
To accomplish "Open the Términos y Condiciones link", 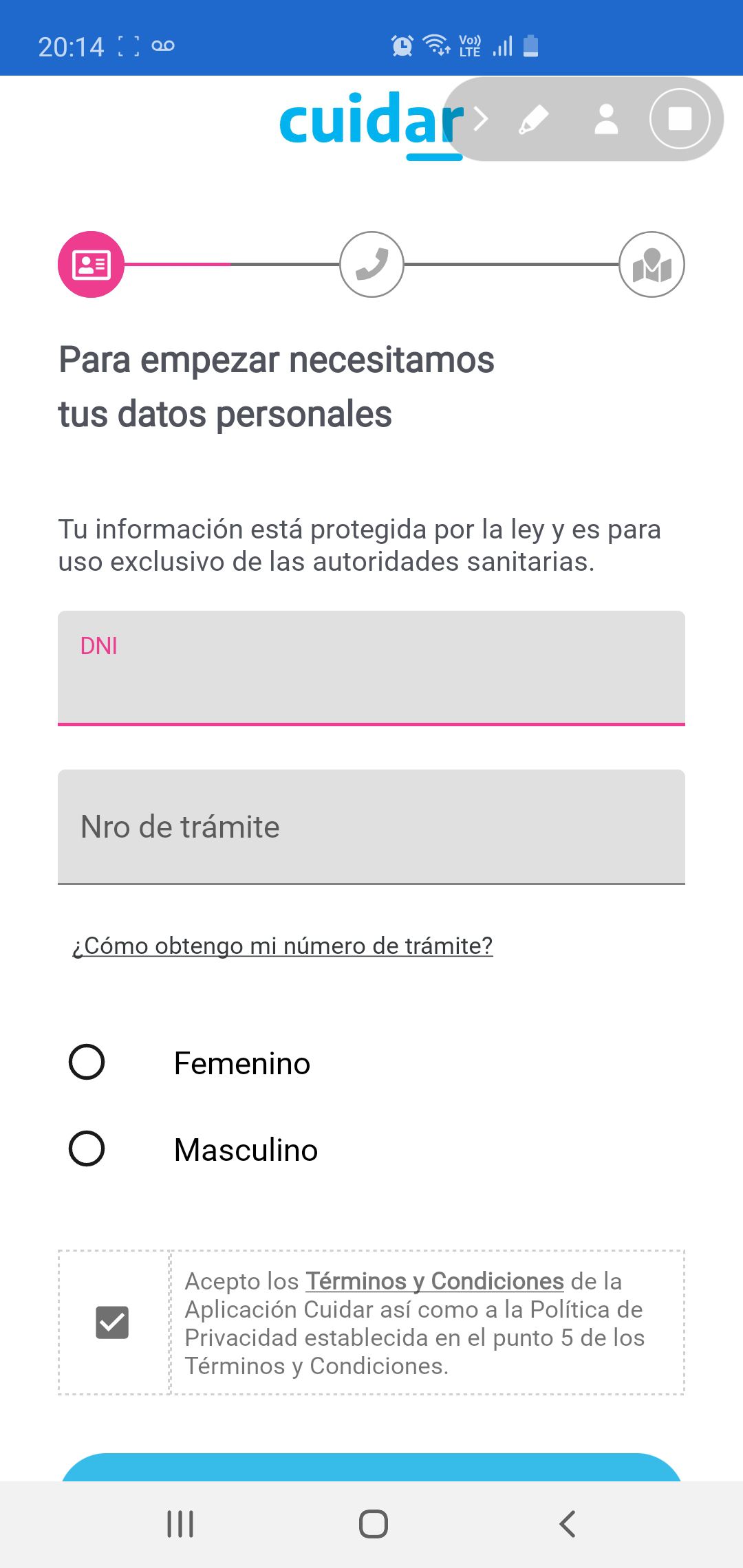I will click(x=435, y=1281).
